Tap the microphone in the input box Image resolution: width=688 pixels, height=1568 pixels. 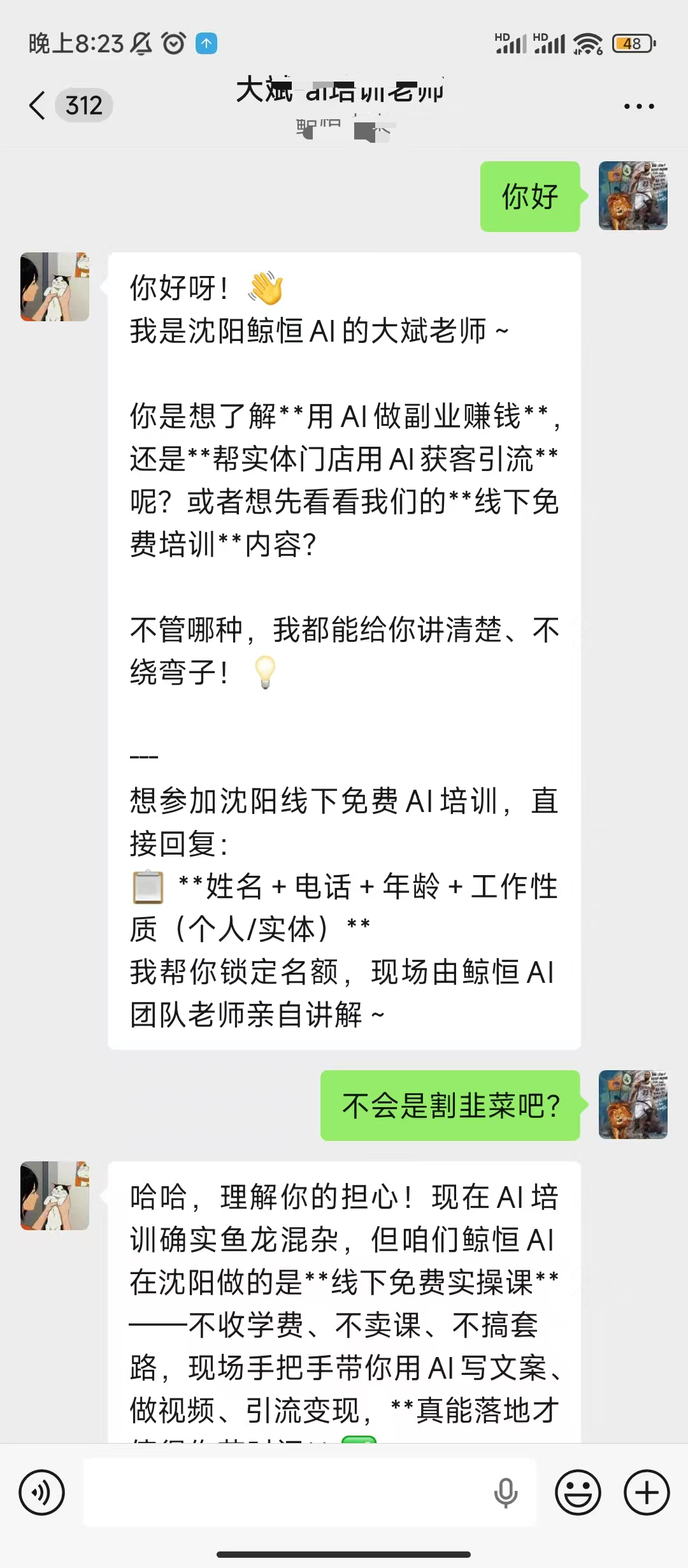pos(506,1492)
